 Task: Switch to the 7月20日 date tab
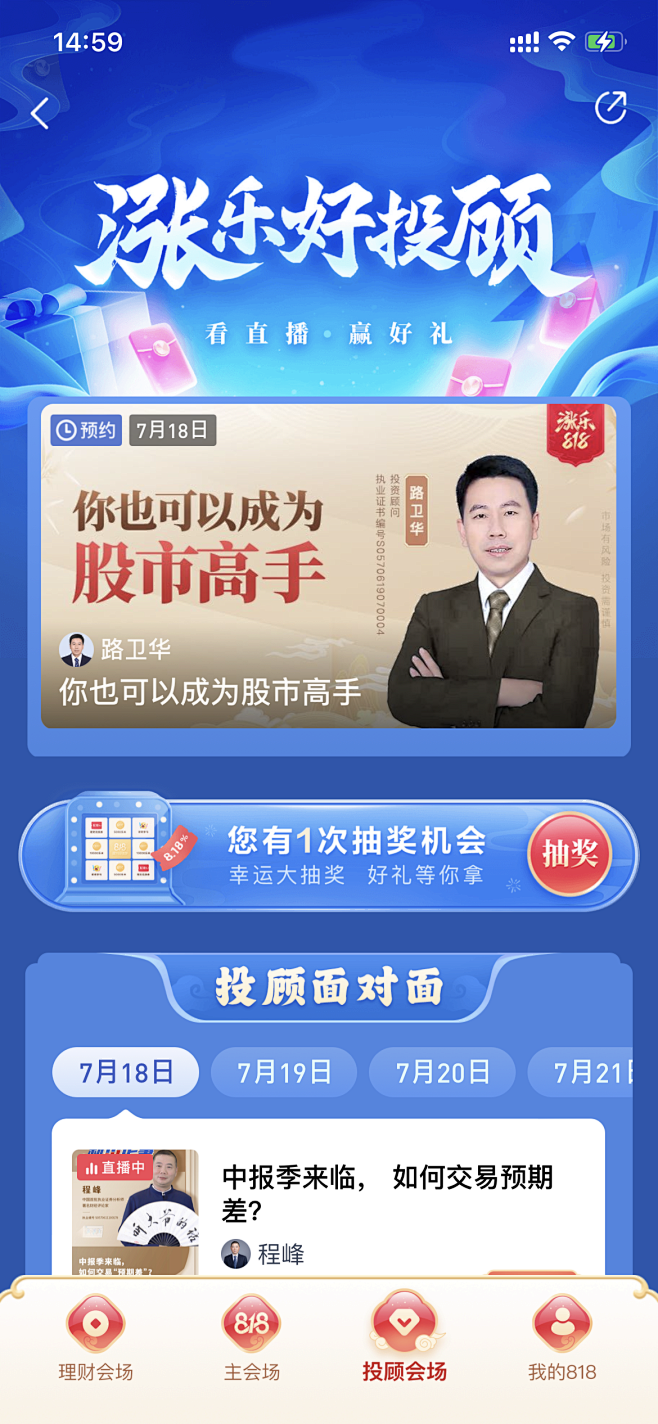(x=442, y=1072)
